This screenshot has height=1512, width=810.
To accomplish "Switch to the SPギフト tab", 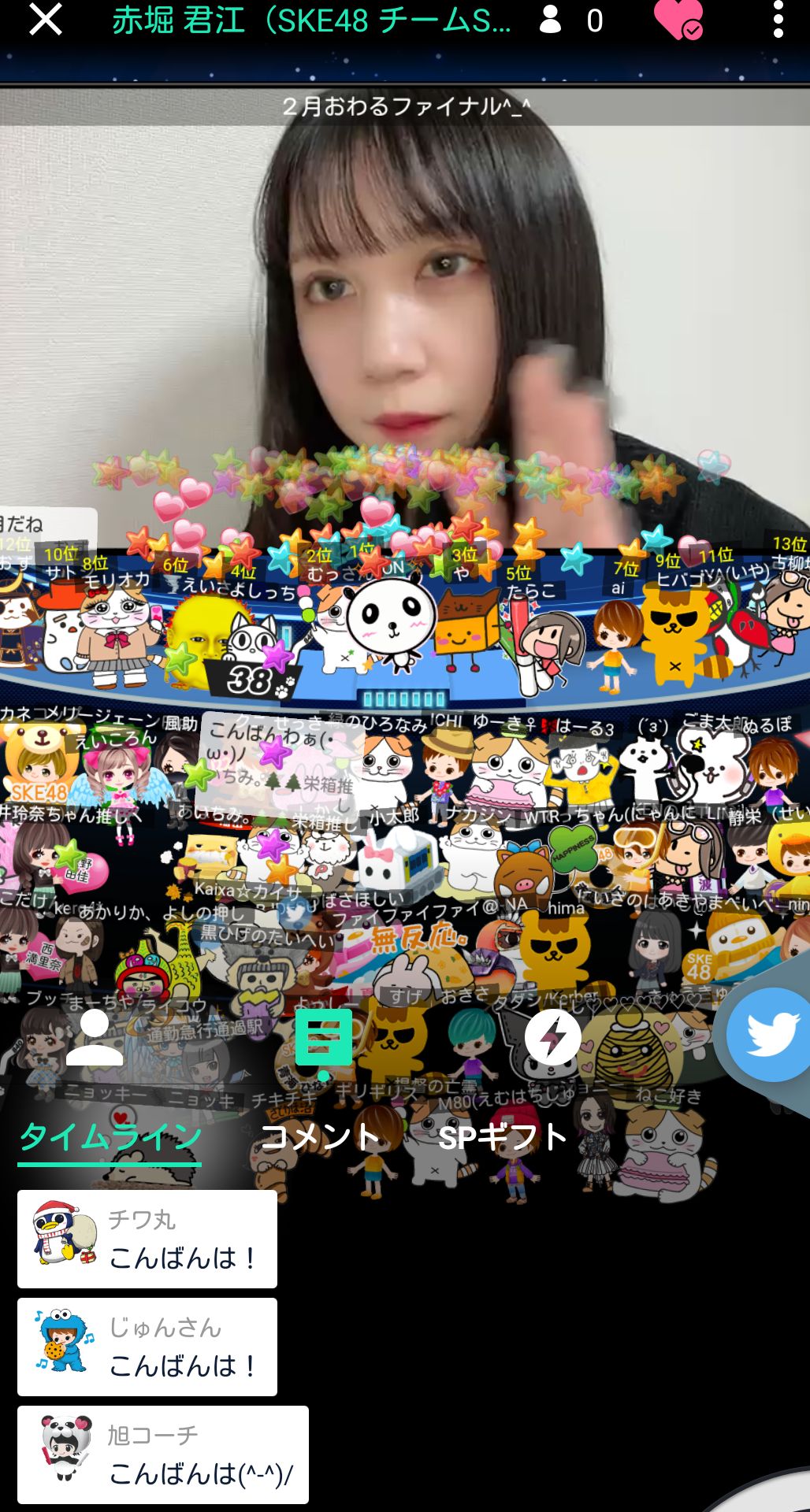I will [x=503, y=1137].
